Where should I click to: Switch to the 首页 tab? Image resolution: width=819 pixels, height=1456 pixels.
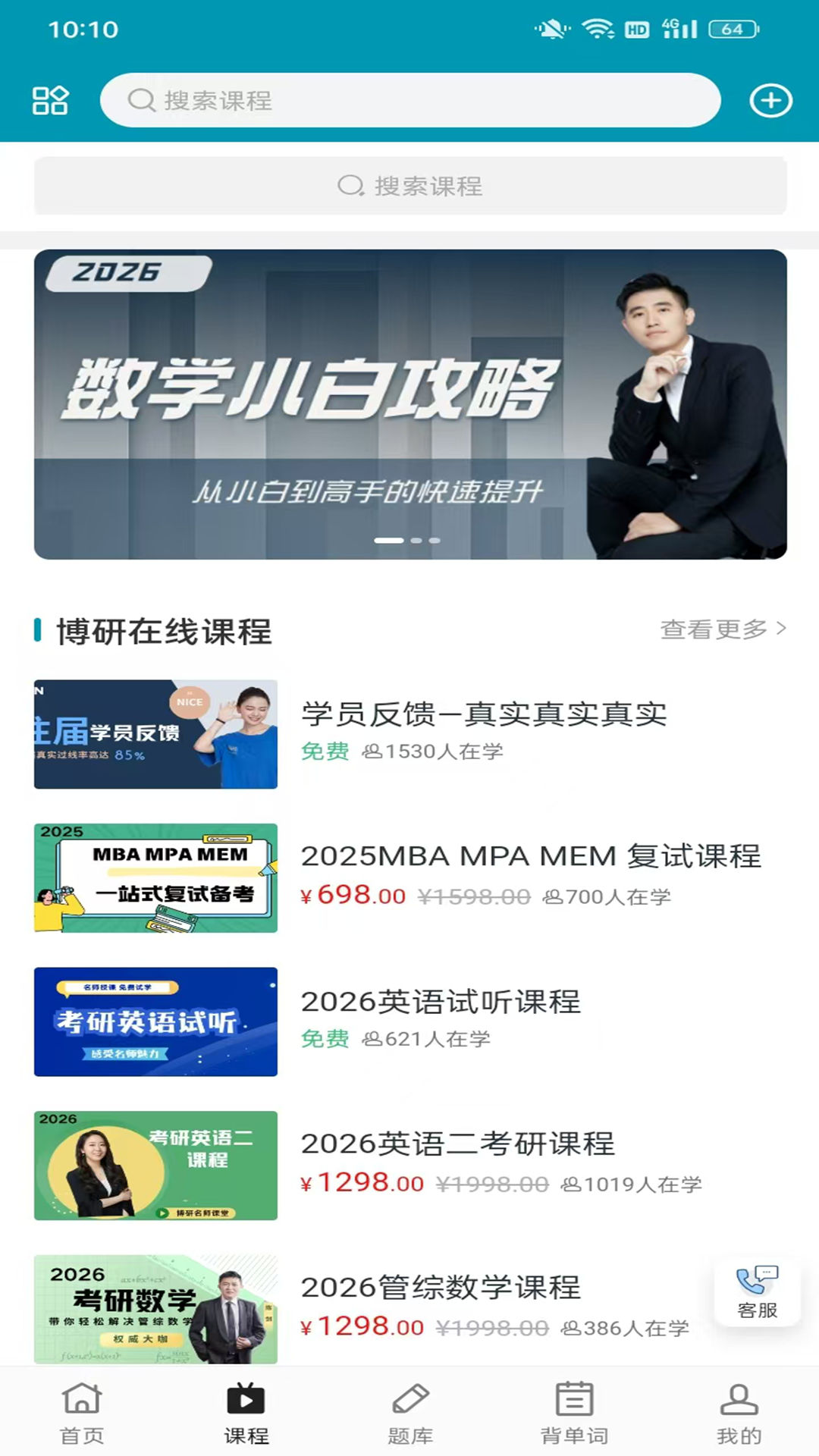82,1414
